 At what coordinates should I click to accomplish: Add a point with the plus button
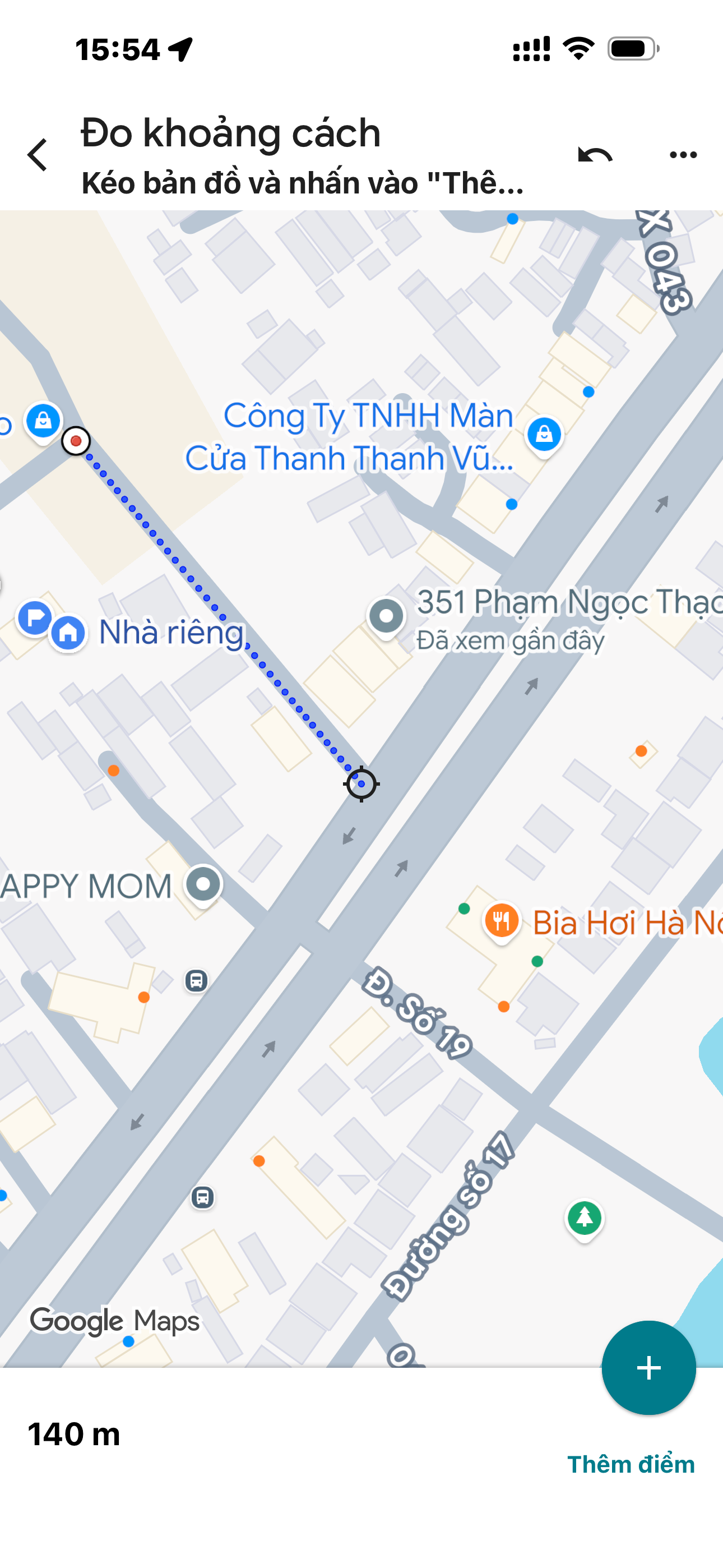coord(648,1367)
